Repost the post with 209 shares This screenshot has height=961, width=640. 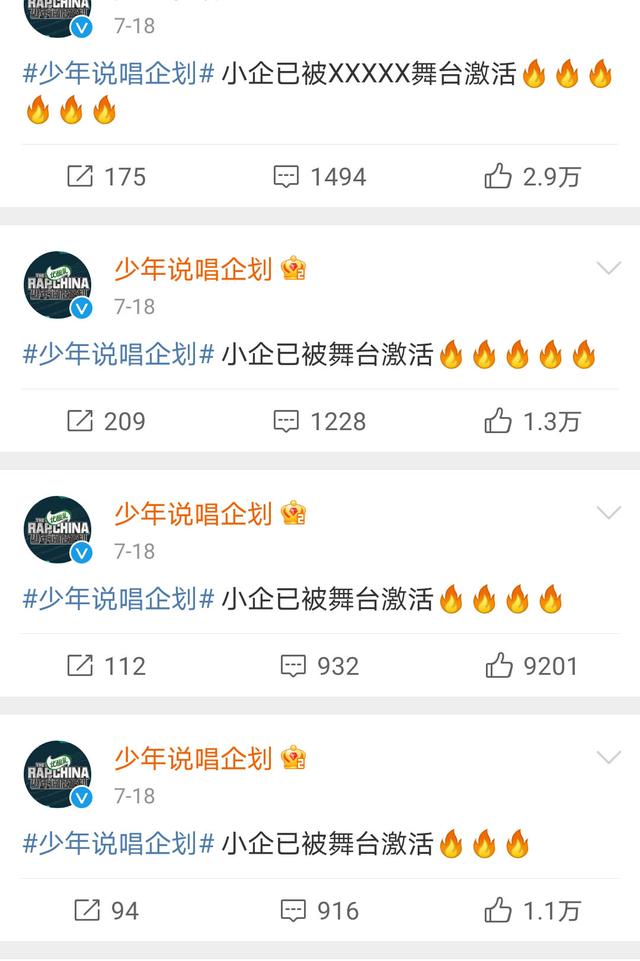click(106, 421)
